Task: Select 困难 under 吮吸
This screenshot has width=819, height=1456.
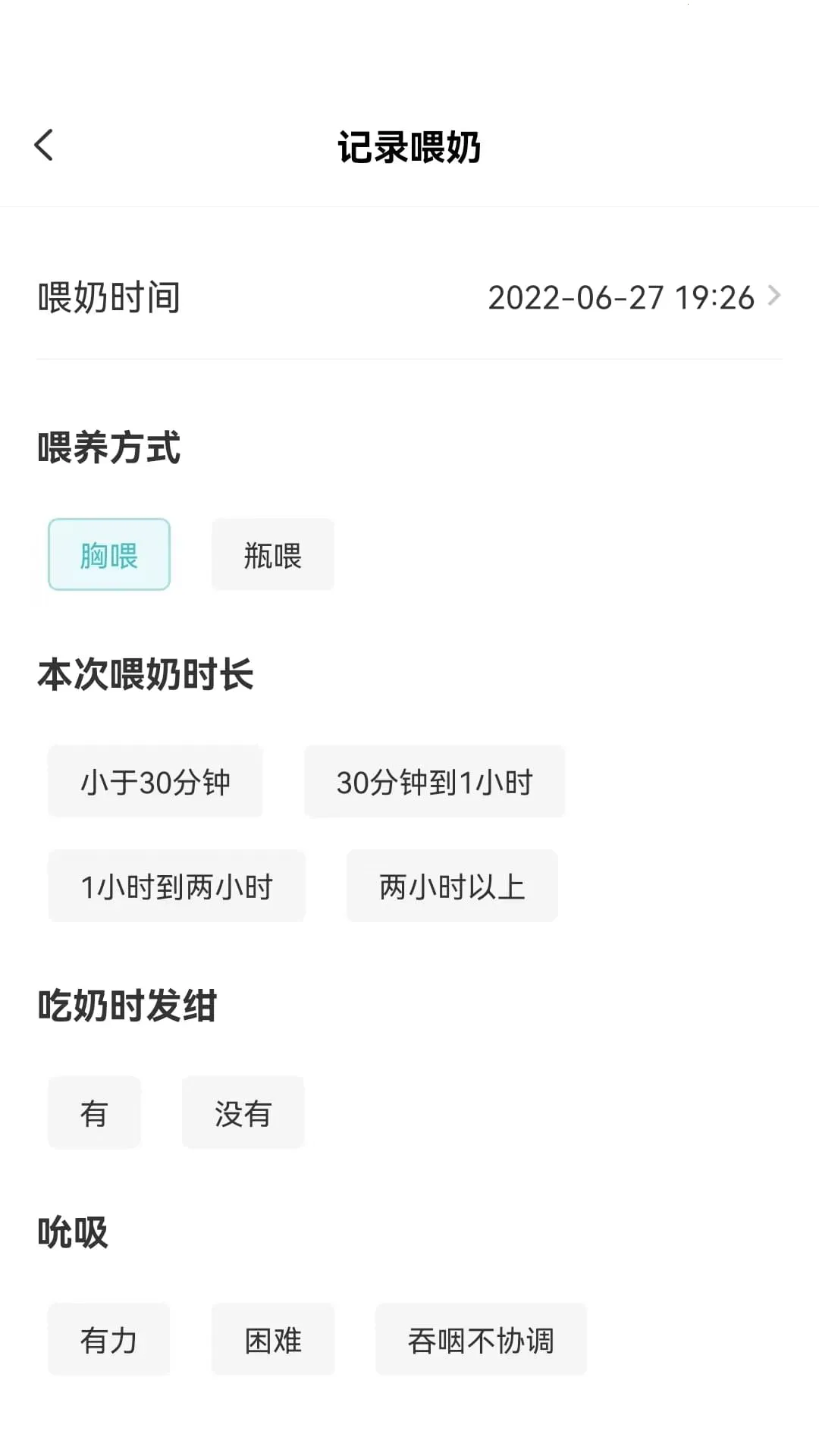Action: tap(273, 1340)
